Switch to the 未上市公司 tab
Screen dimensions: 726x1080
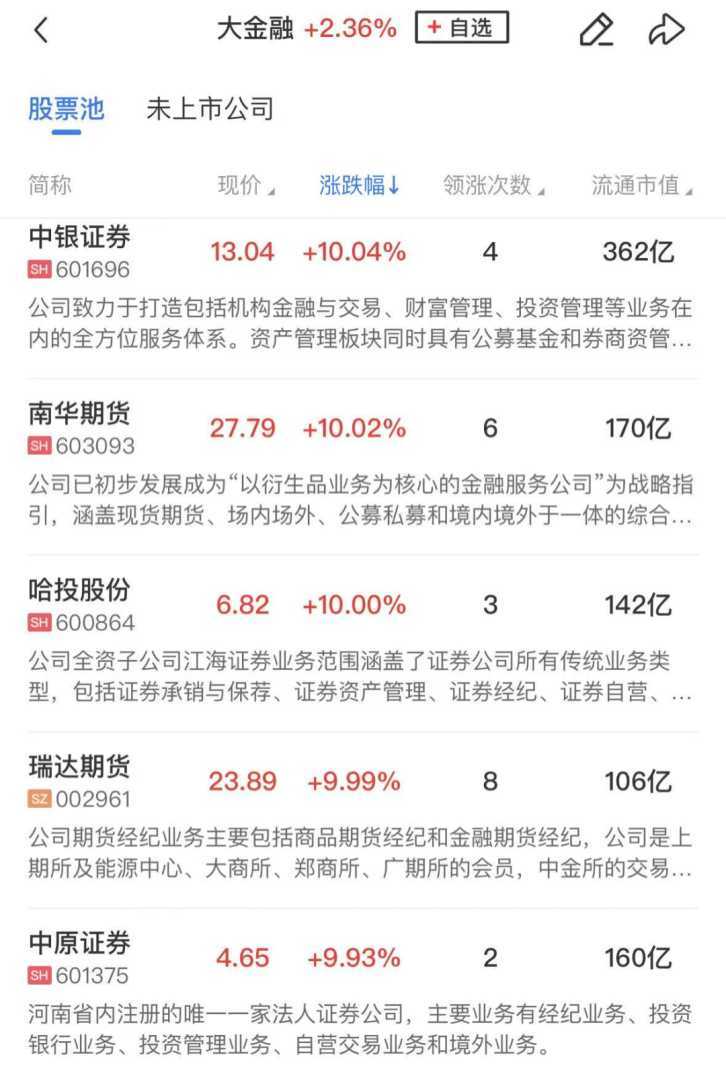210,109
